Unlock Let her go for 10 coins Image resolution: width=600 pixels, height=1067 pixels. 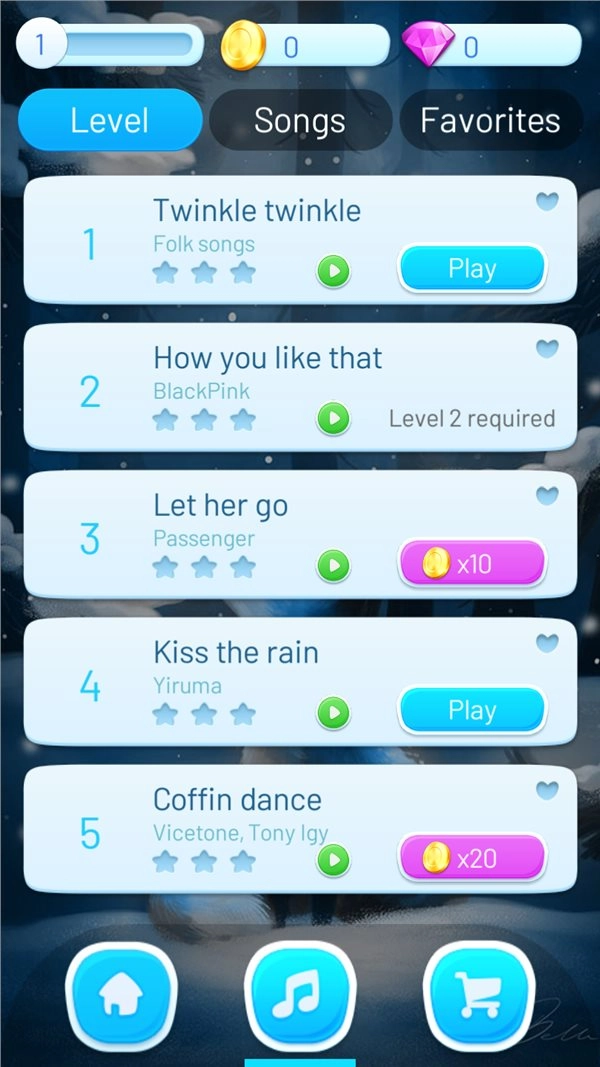pyautogui.click(x=472, y=564)
